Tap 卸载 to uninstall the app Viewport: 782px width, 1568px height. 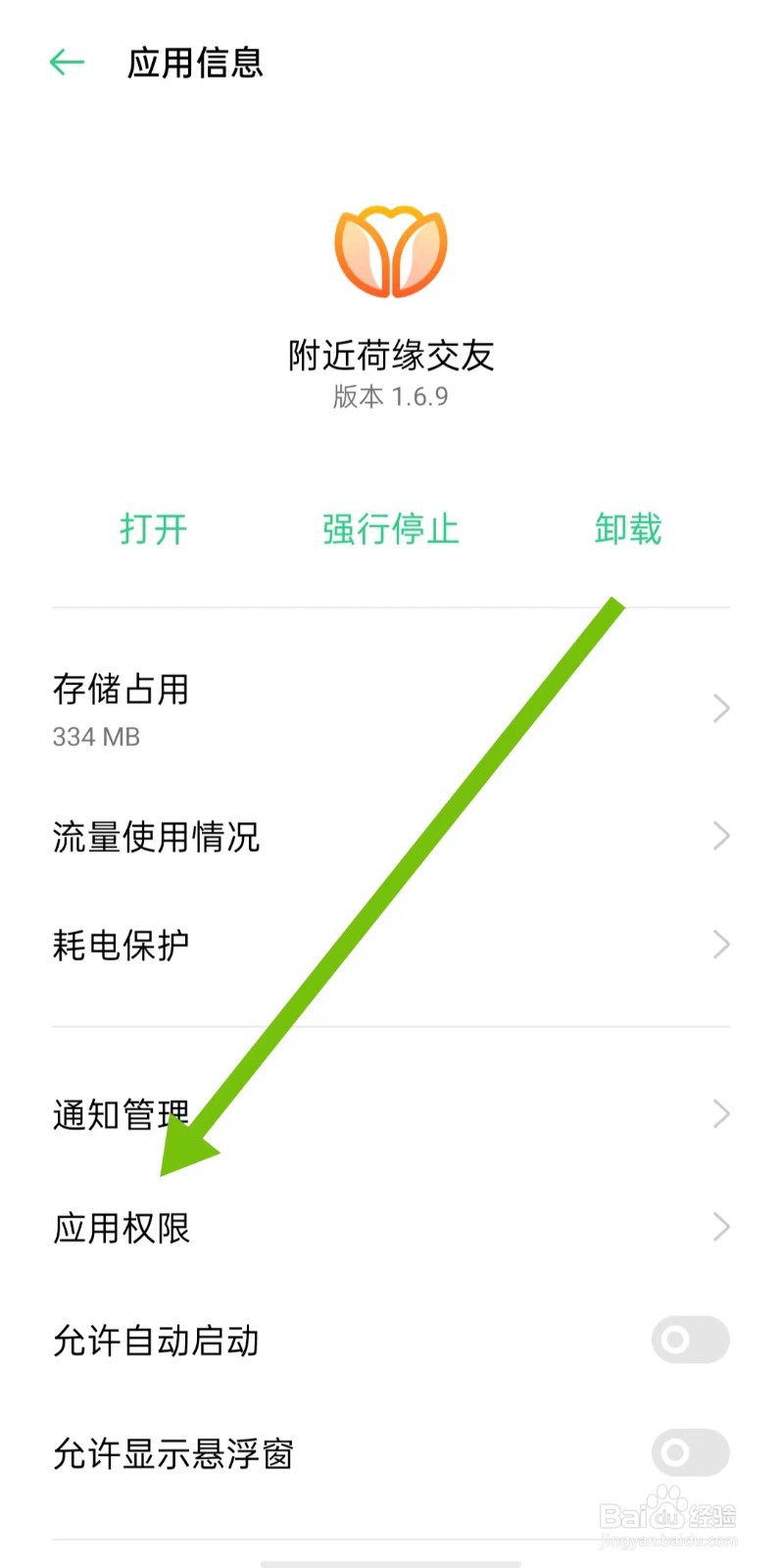pos(627,528)
